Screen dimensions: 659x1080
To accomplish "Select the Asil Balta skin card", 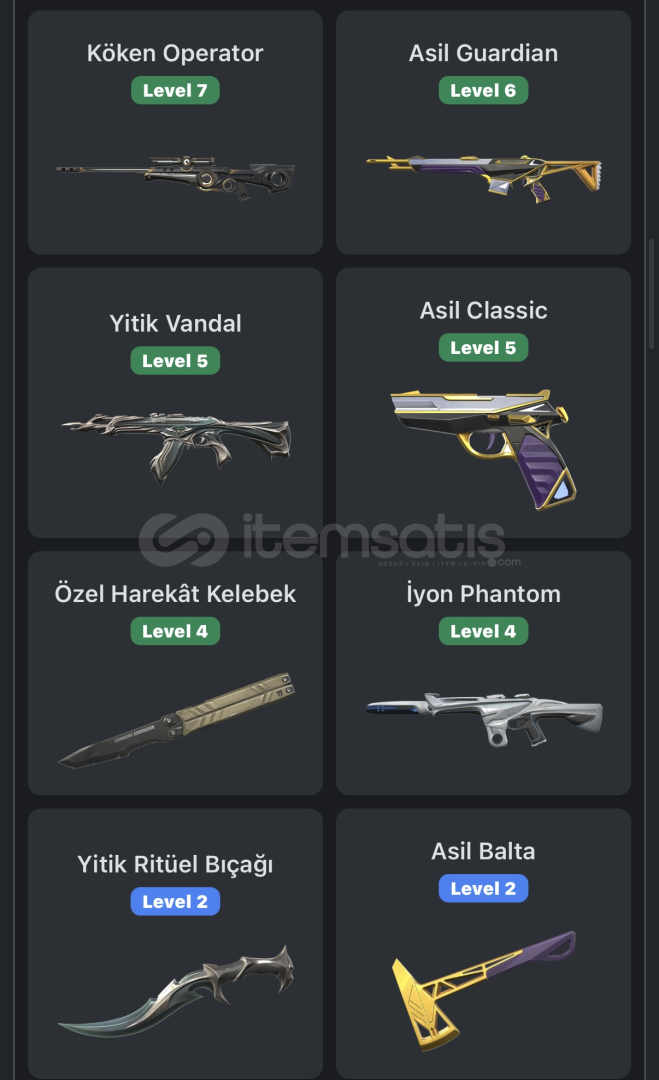I will coord(483,944).
